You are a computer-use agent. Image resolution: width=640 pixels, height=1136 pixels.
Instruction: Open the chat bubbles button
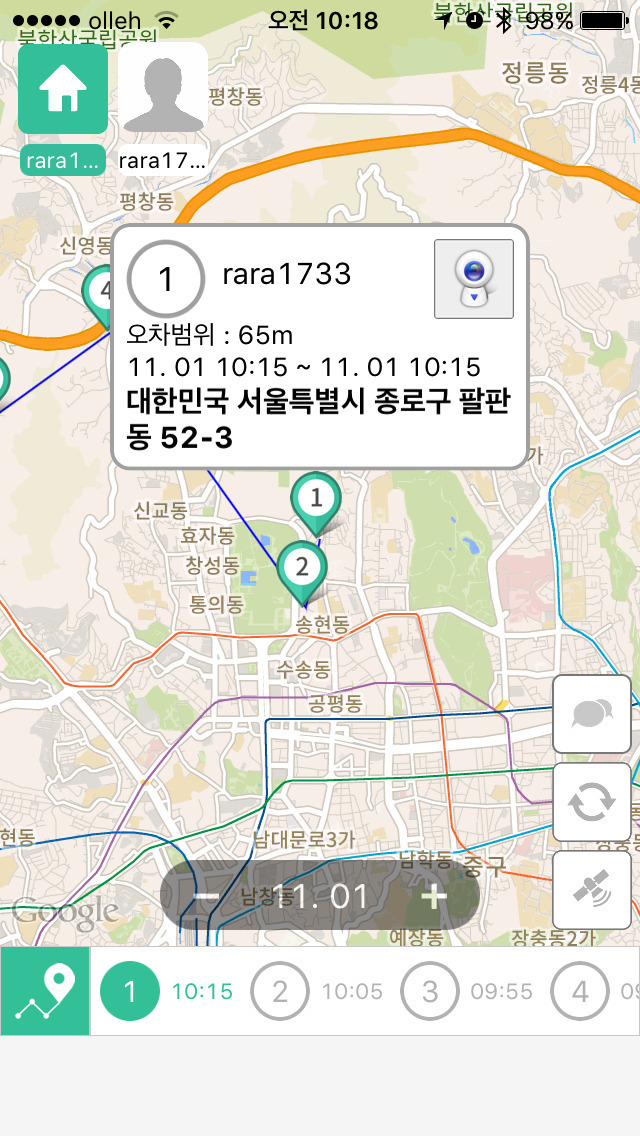[592, 714]
